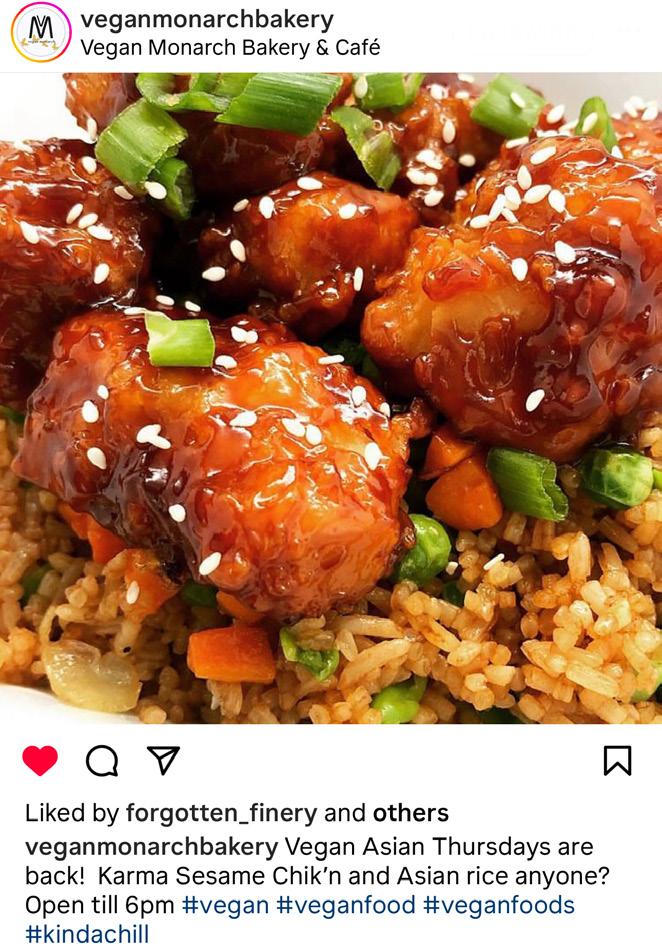Open veganmonarchbakery username in the post header

coord(207,19)
